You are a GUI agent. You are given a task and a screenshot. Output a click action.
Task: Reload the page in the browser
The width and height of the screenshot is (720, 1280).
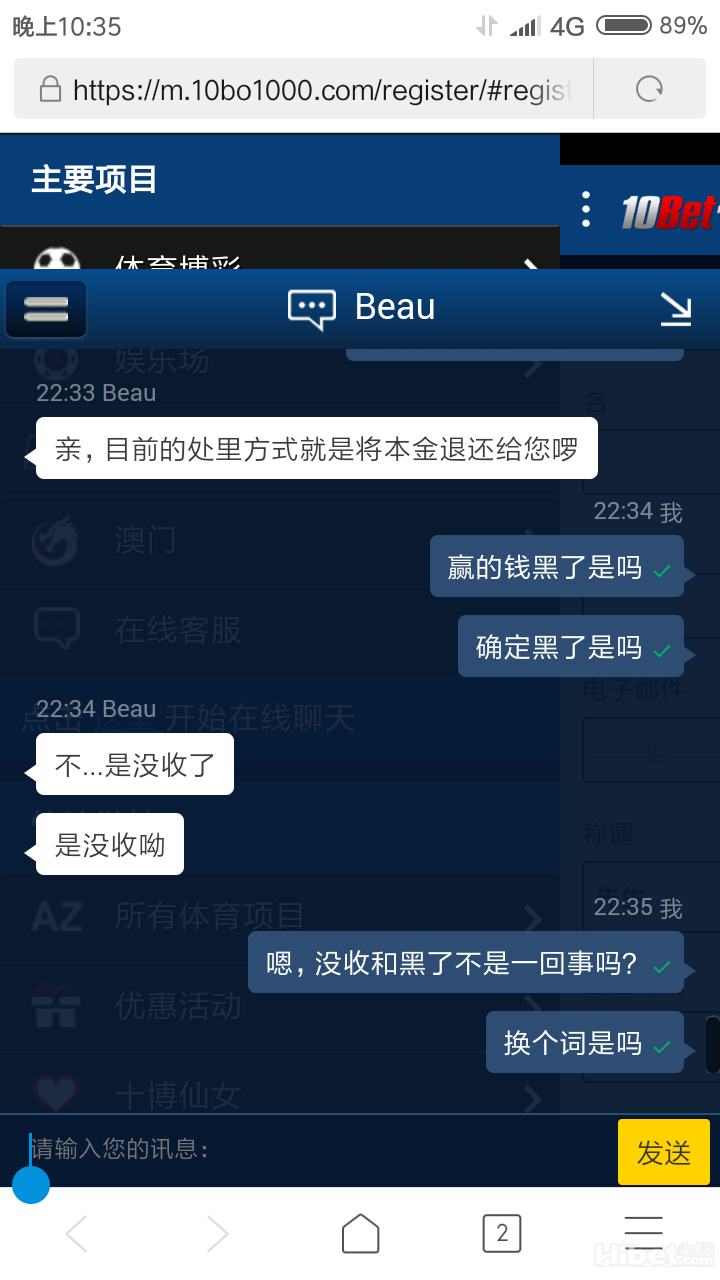tap(650, 90)
